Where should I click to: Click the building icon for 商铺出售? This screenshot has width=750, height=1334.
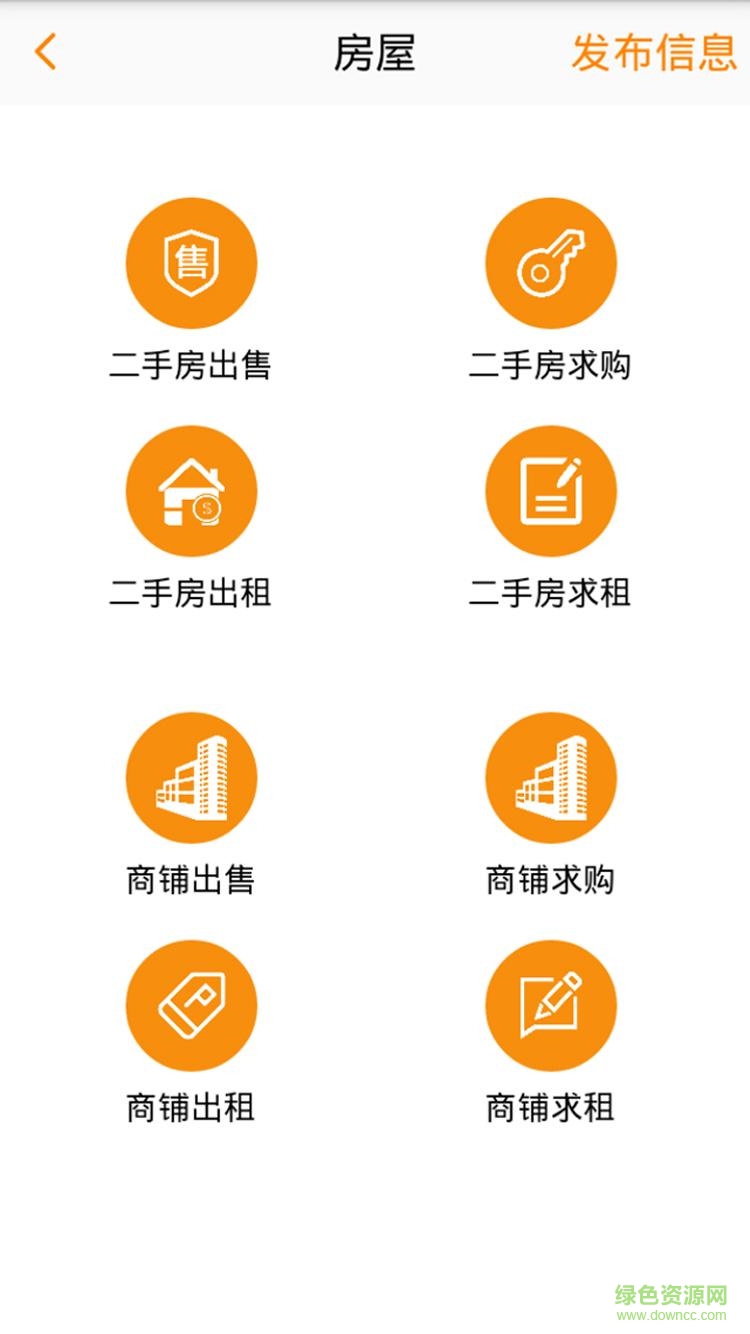pos(191,776)
